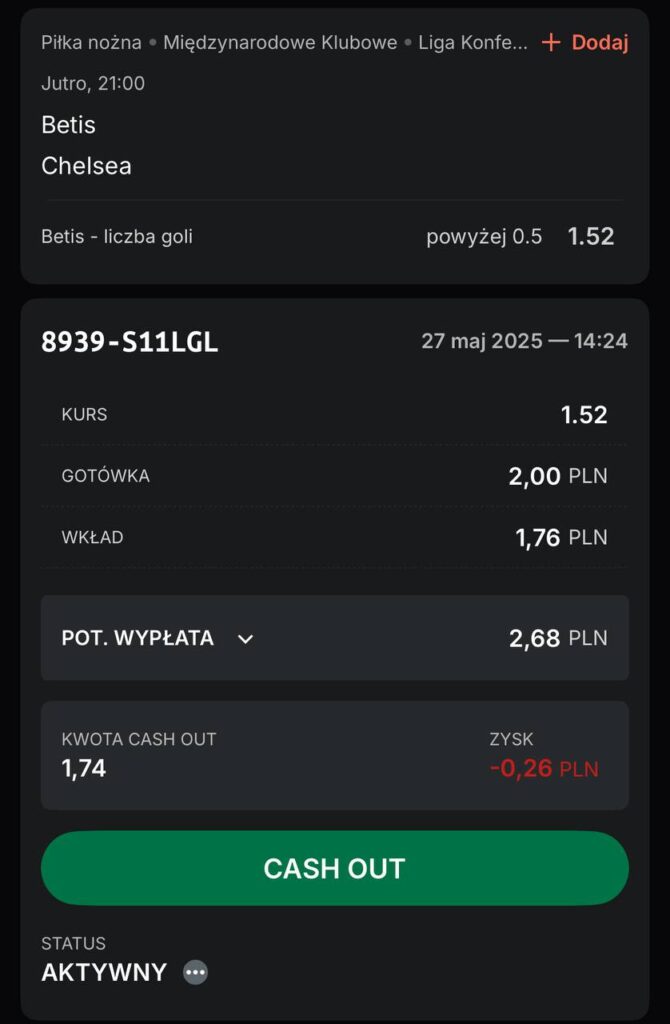
Task: Tap the Dodaj button to add the bet
Action: tap(585, 42)
